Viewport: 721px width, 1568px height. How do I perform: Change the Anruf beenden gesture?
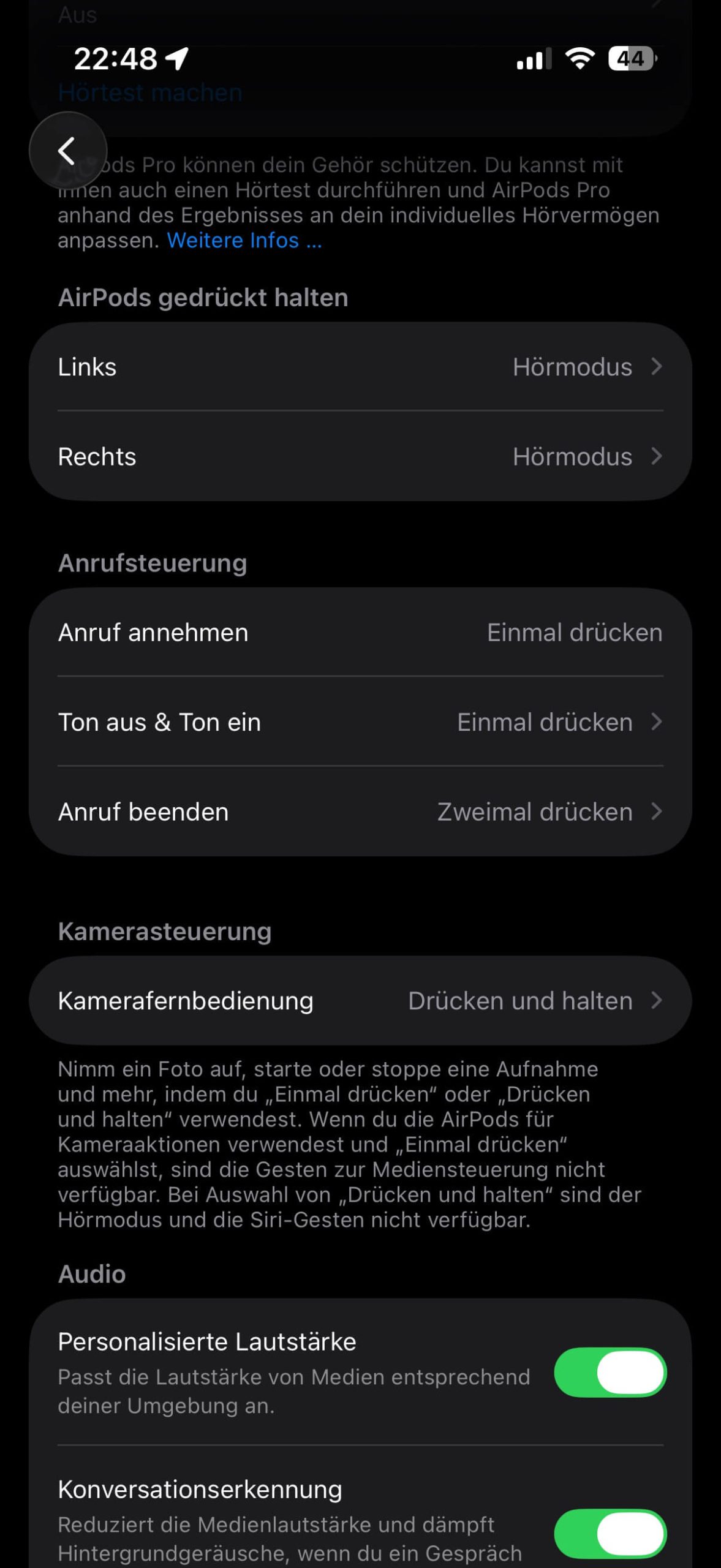click(360, 812)
